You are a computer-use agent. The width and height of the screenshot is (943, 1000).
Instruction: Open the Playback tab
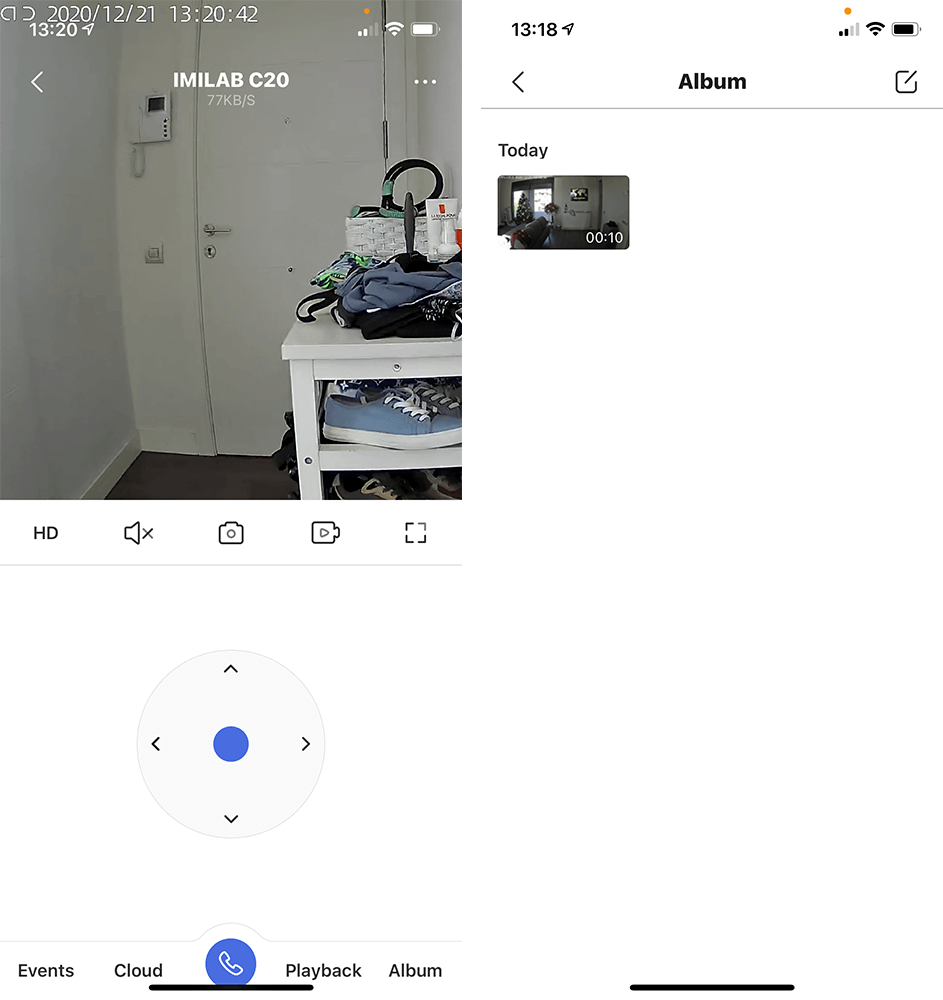pyautogui.click(x=323, y=970)
